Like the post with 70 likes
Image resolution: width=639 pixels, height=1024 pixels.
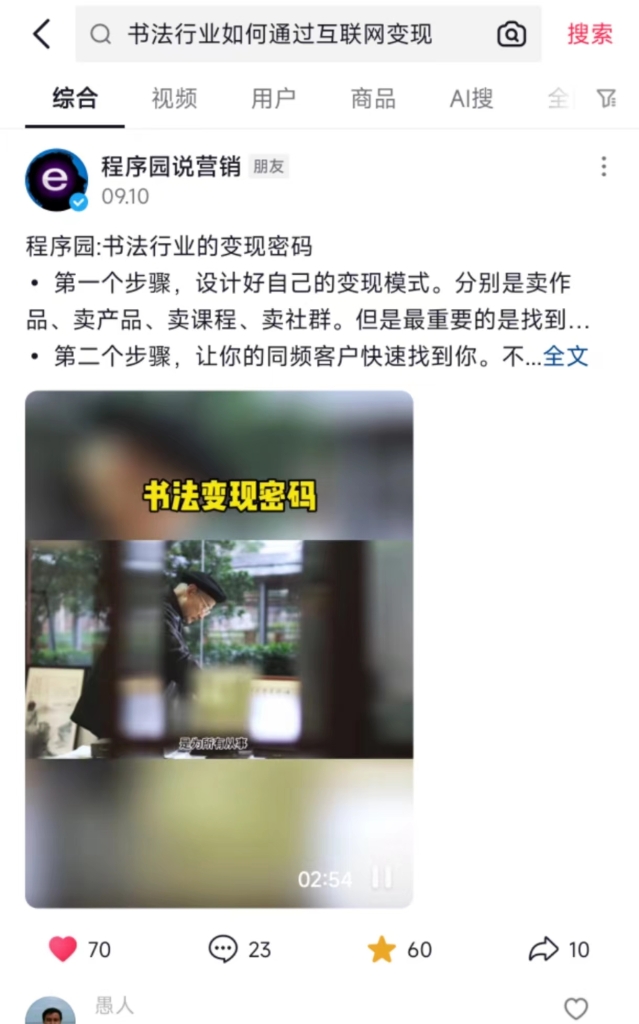(x=63, y=949)
